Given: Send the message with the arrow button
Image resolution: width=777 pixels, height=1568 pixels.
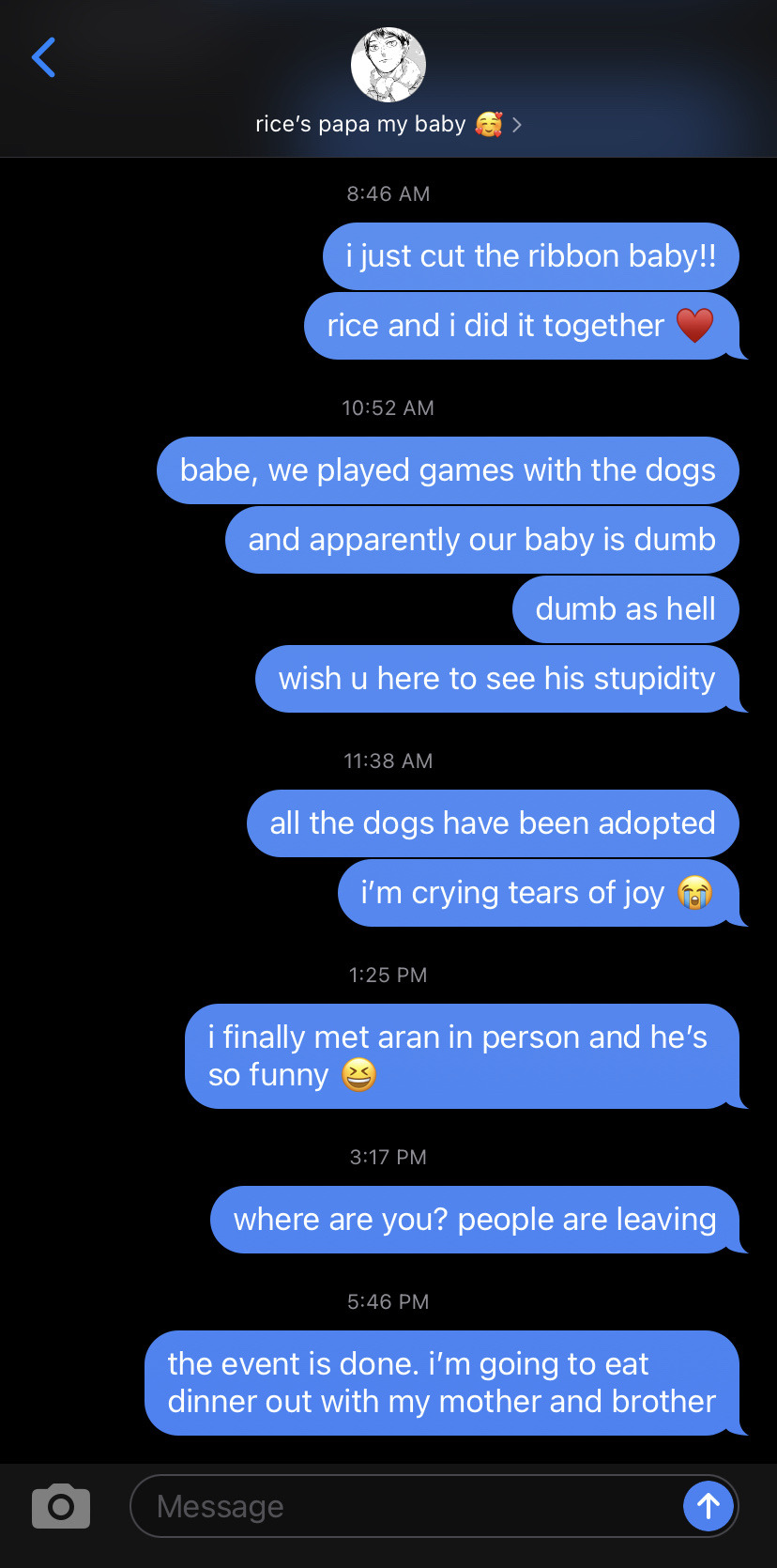Looking at the screenshot, I should pyautogui.click(x=708, y=1506).
